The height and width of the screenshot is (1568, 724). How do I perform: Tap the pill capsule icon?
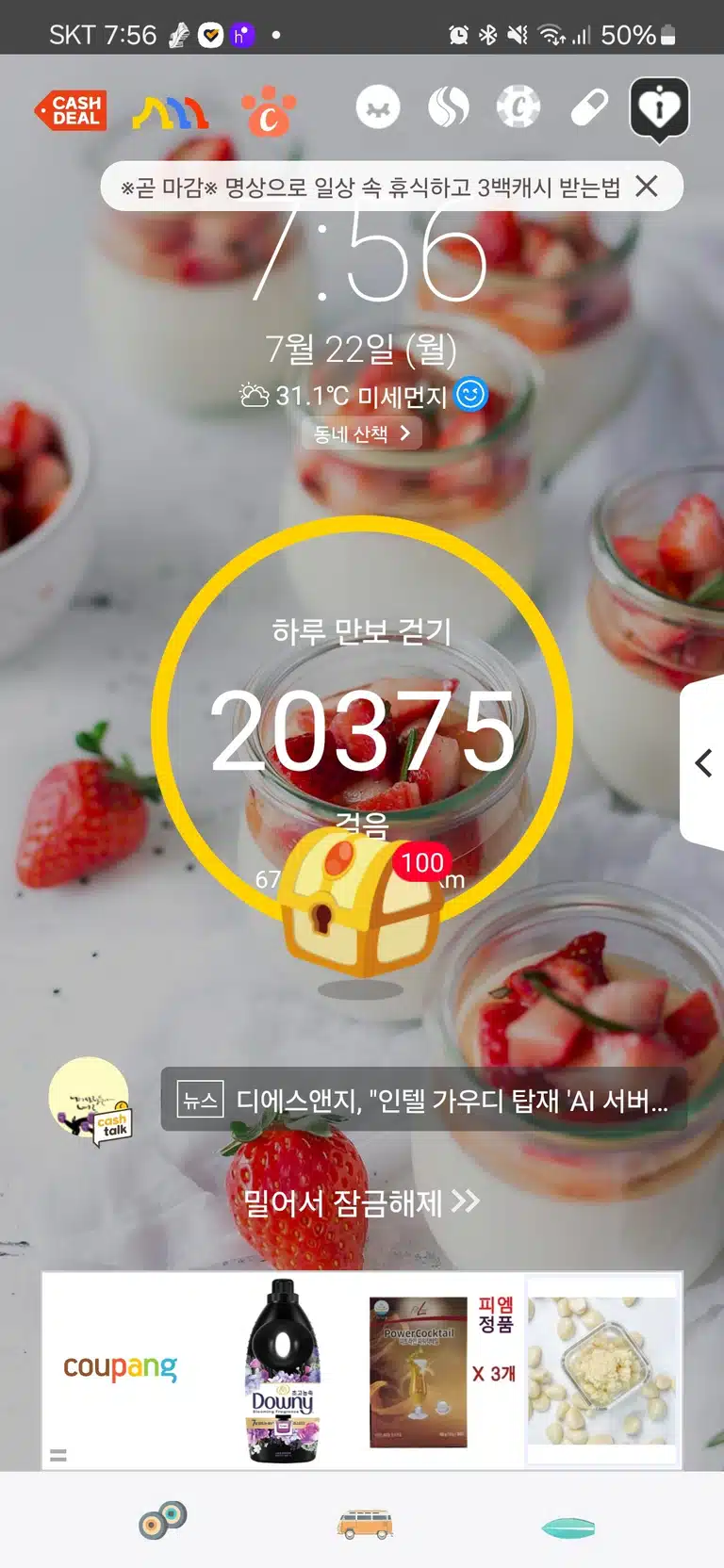[x=589, y=107]
